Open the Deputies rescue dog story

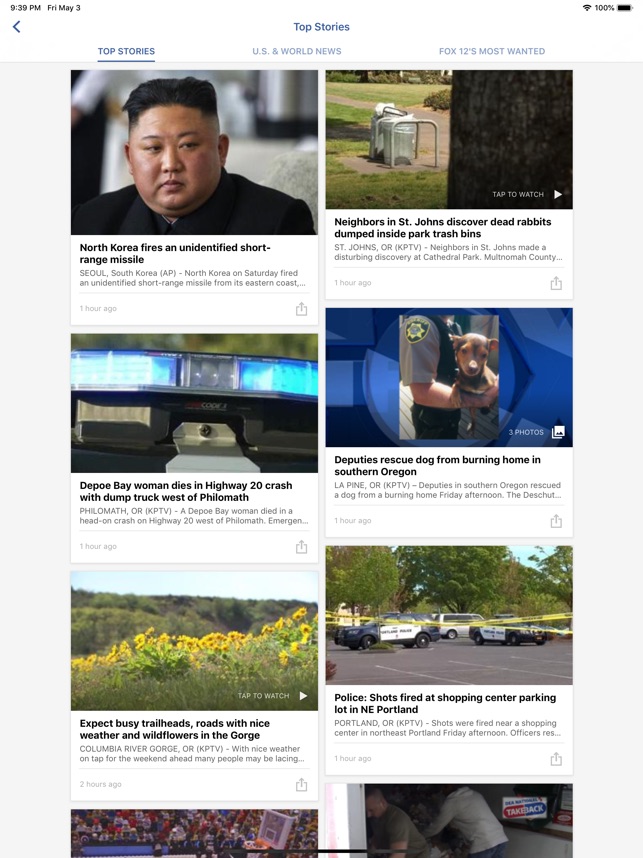tap(437, 465)
